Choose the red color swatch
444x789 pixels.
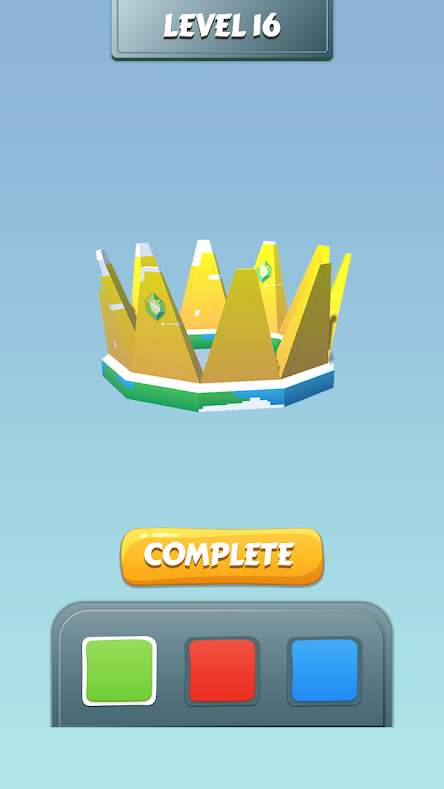222,671
